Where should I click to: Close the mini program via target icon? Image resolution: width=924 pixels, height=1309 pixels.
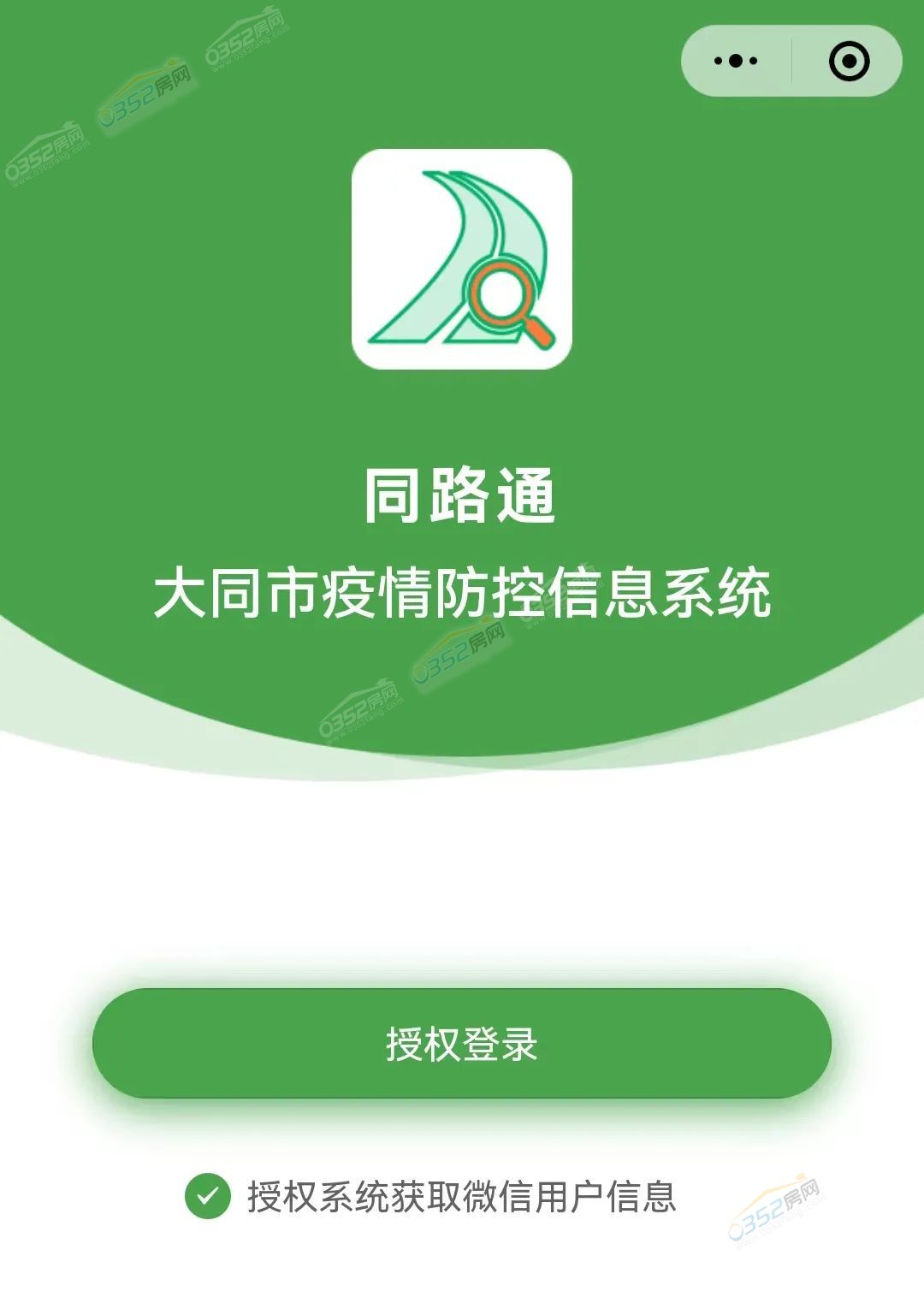[849, 61]
